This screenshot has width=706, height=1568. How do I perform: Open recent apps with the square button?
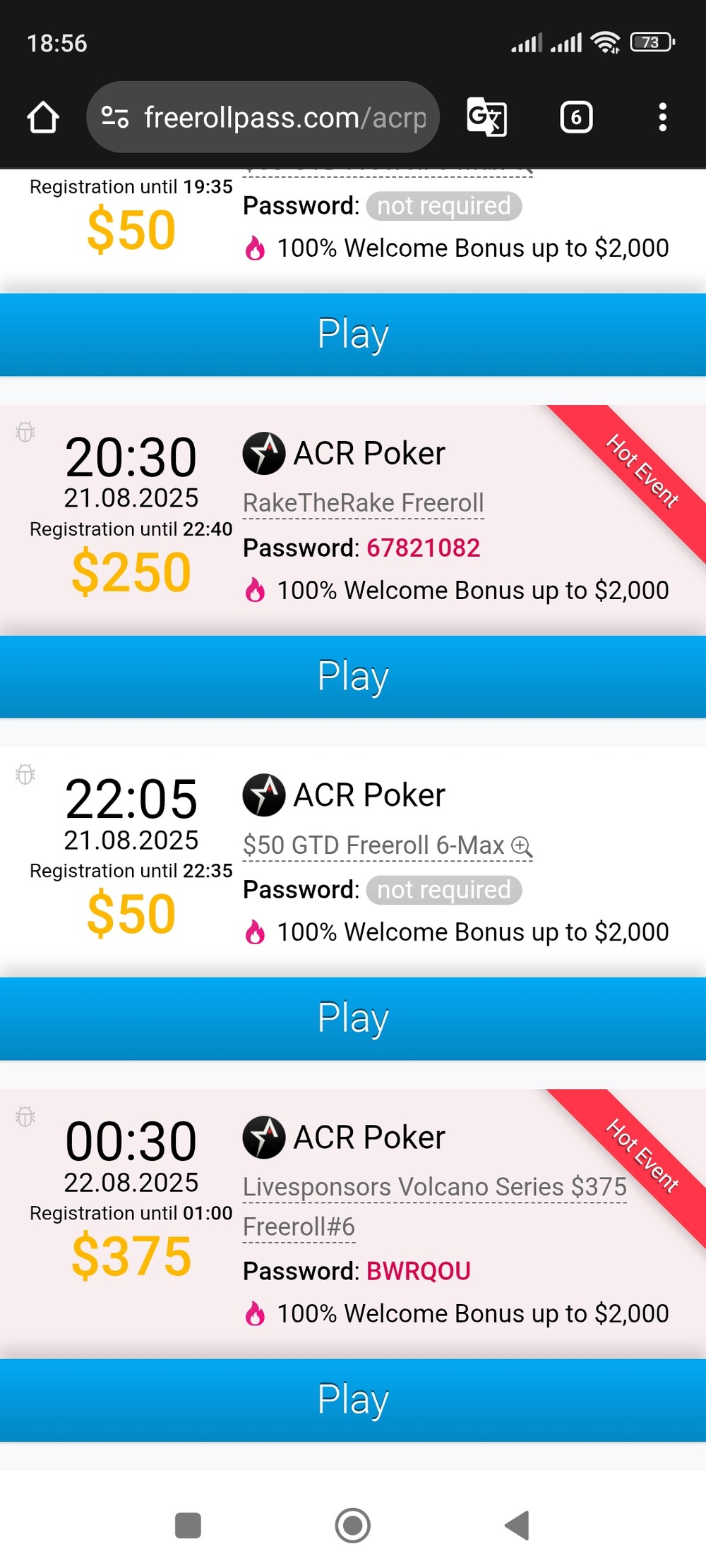tap(188, 1525)
